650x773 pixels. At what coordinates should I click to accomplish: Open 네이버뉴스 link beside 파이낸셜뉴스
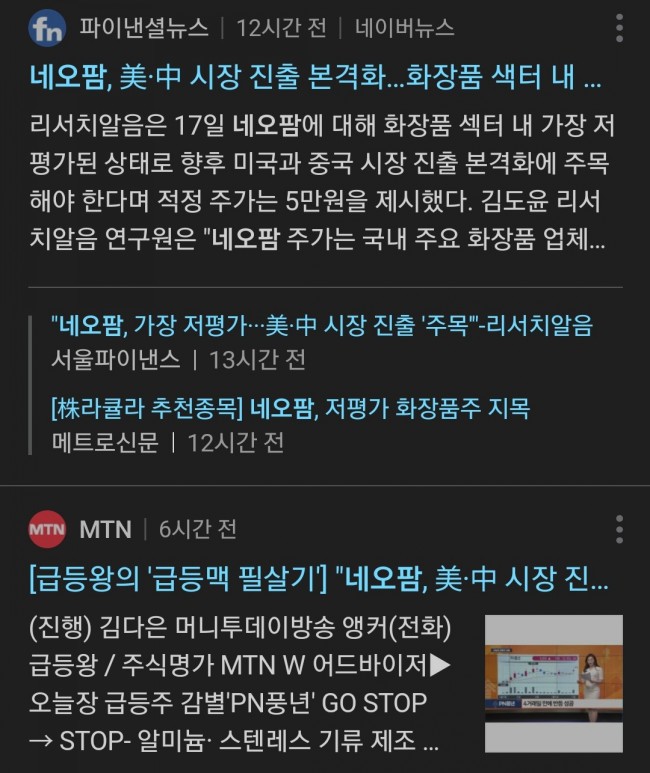tap(406, 28)
